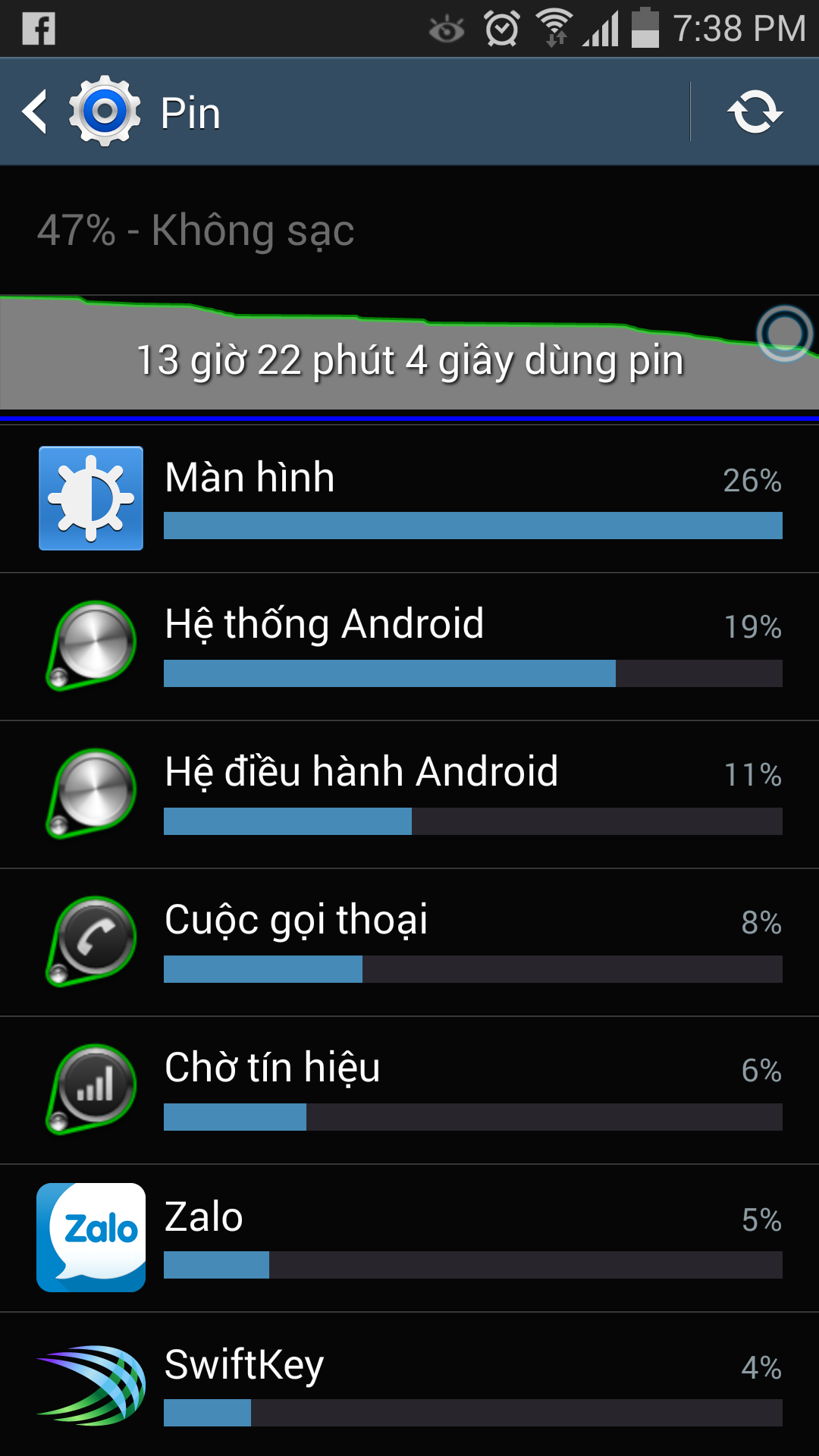Open Màn hình battery details
This screenshot has width=819, height=1456.
409,499
